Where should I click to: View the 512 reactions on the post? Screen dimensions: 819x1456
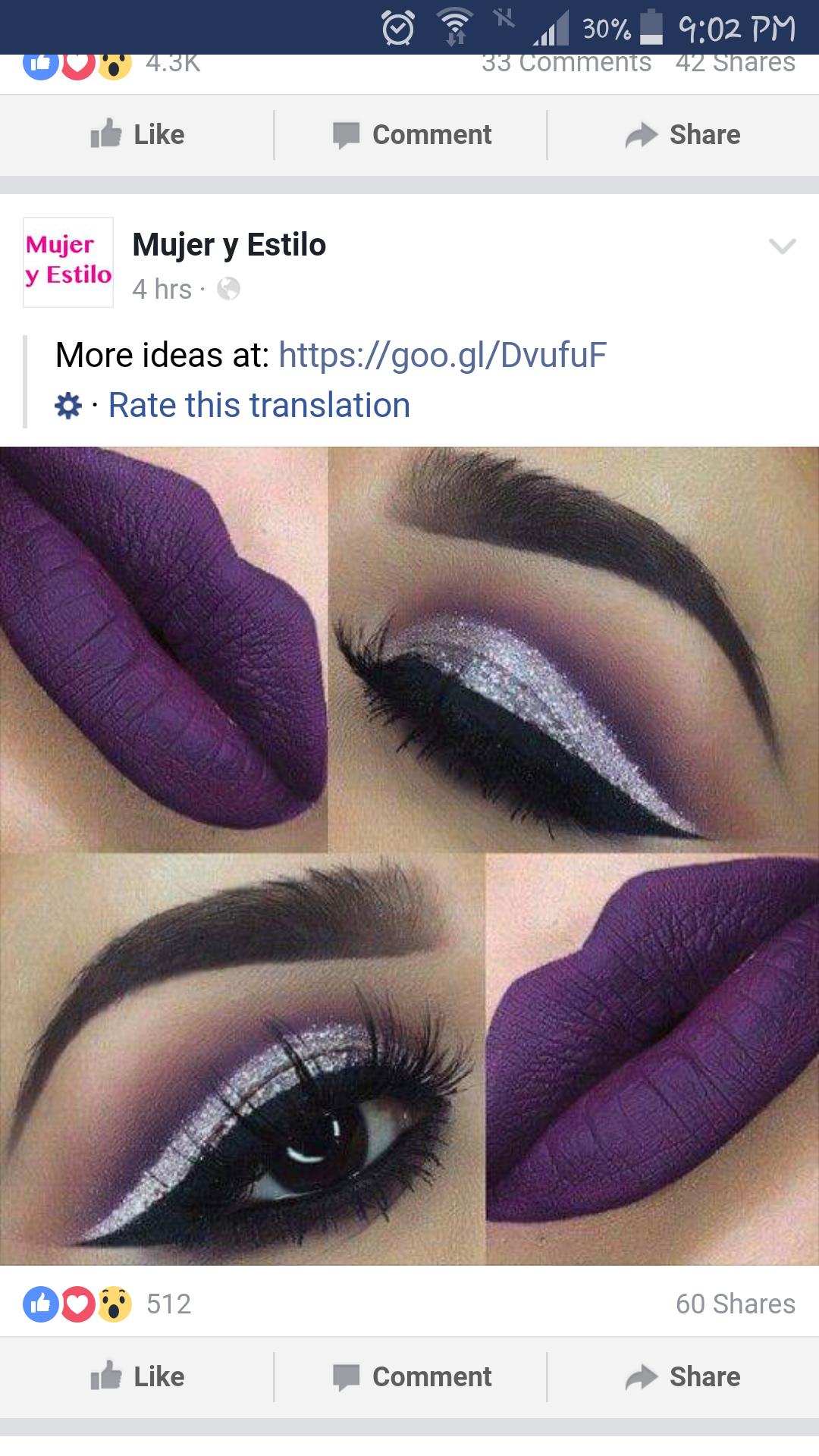coord(107,1304)
